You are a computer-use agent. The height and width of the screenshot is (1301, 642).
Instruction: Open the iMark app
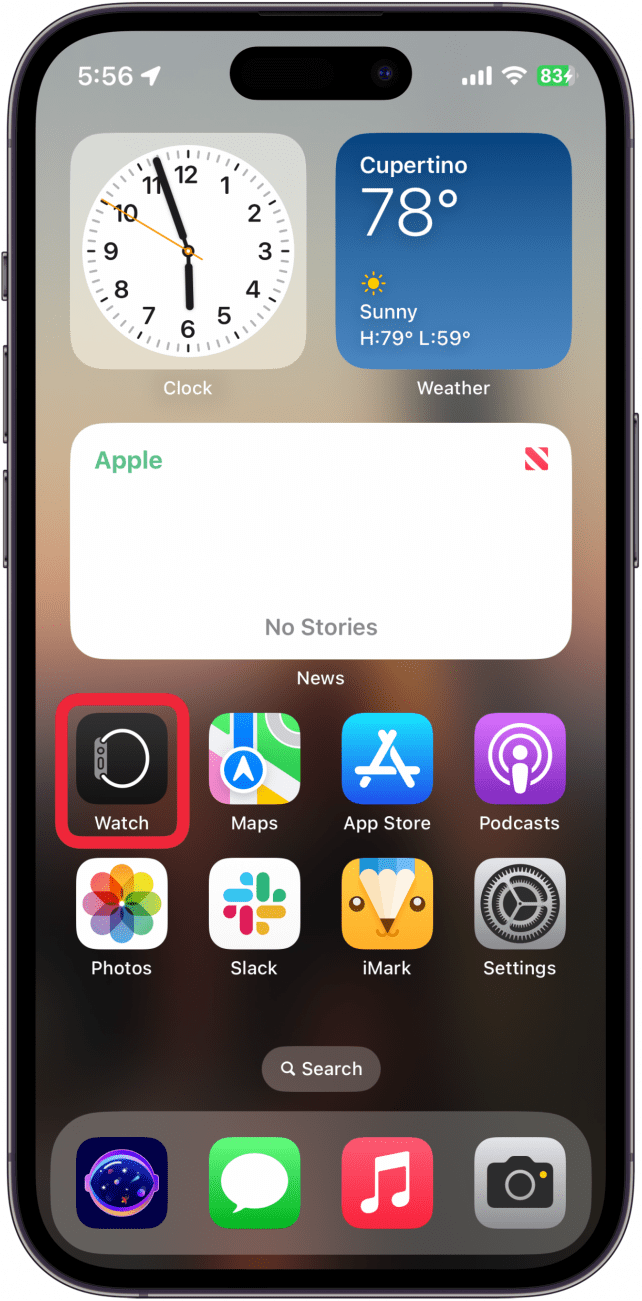pos(387,904)
